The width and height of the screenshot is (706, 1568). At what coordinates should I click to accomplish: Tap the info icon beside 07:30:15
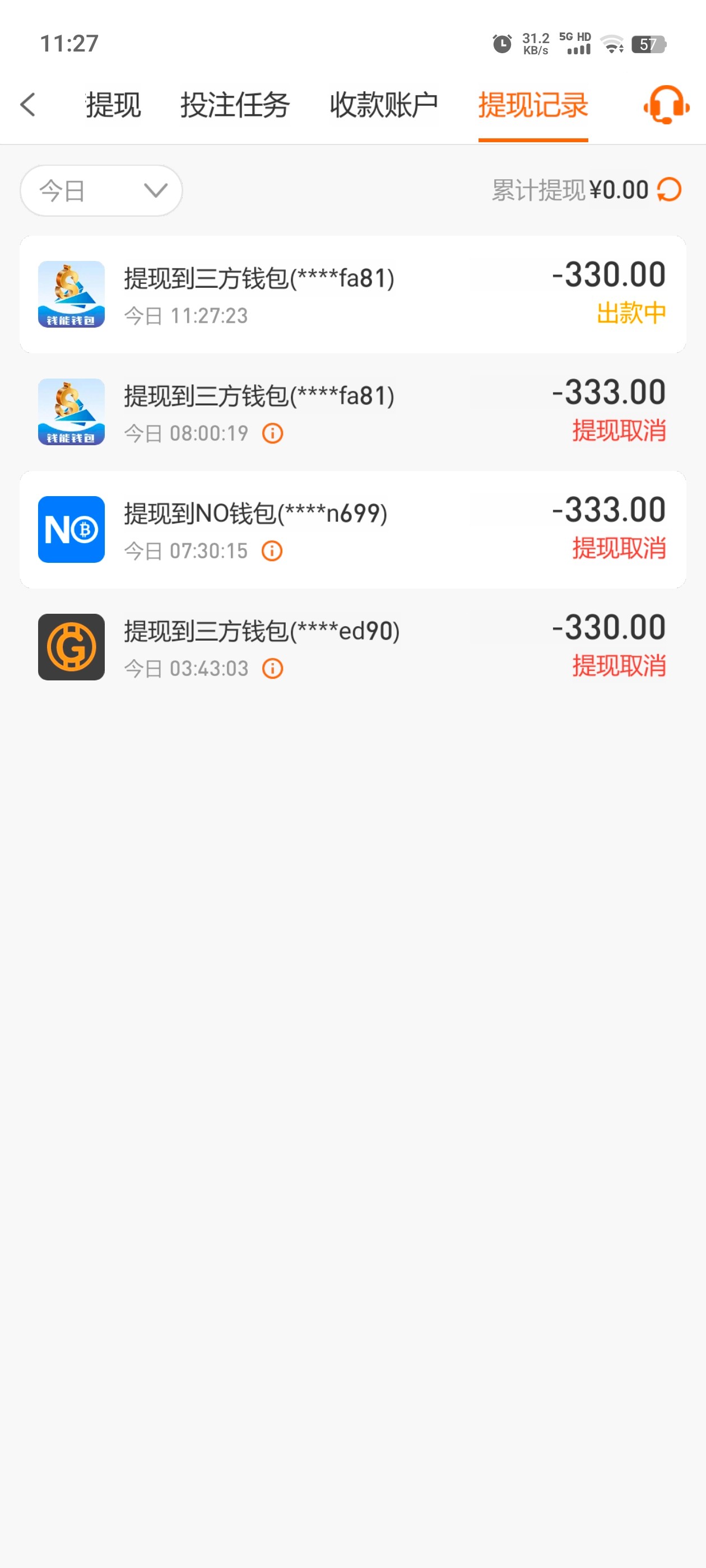tap(272, 551)
